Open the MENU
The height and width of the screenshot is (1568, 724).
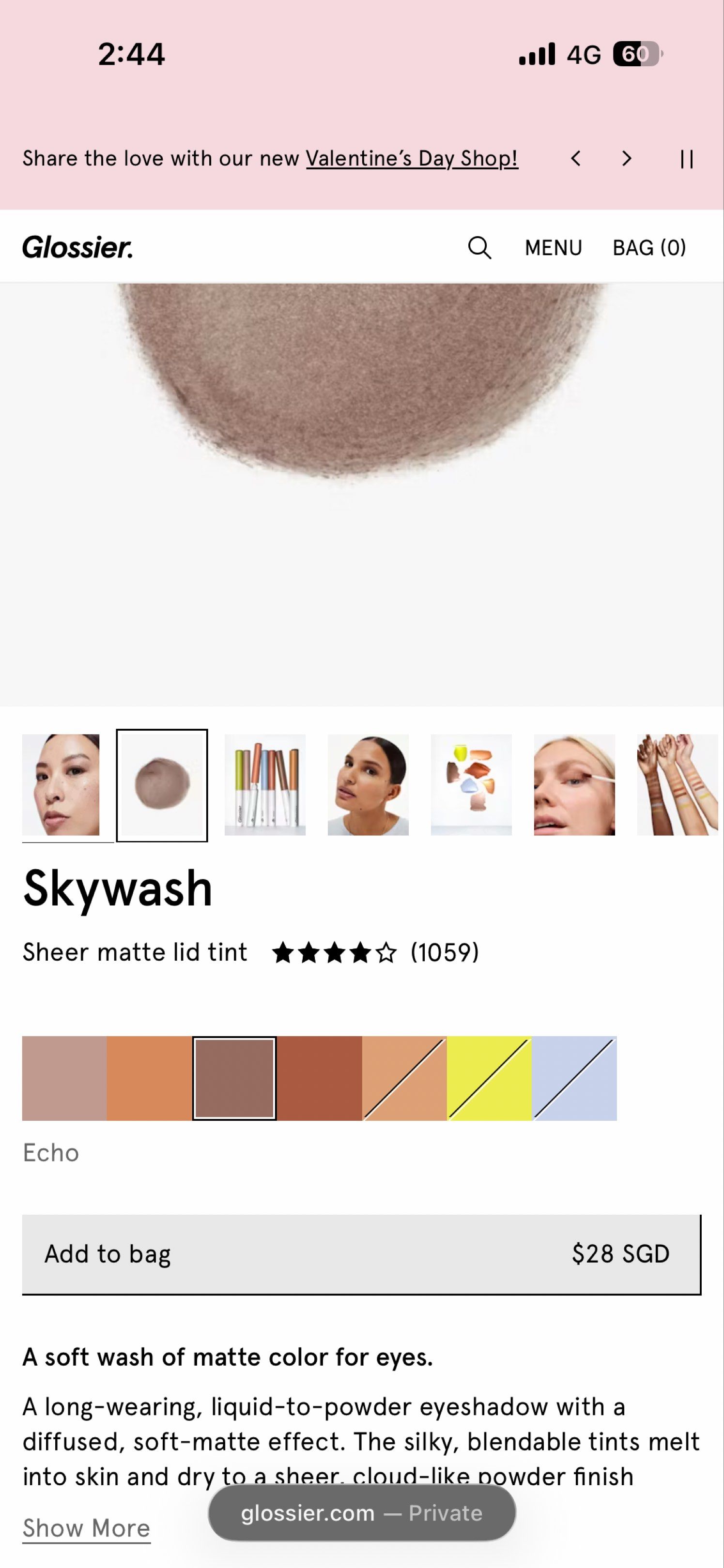coord(553,247)
